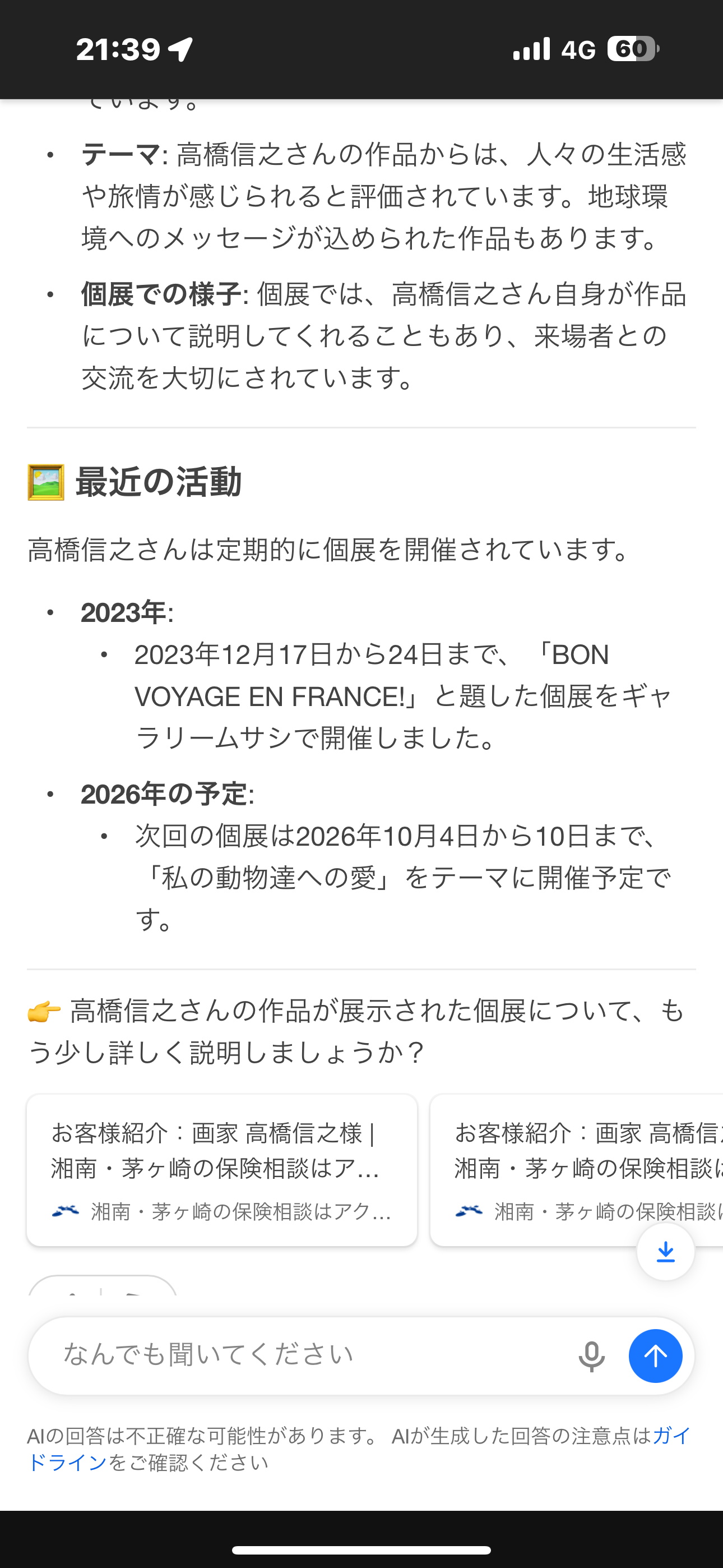723x1568 pixels.
Task: Start voice input with the microphone
Action: pyautogui.click(x=591, y=1356)
